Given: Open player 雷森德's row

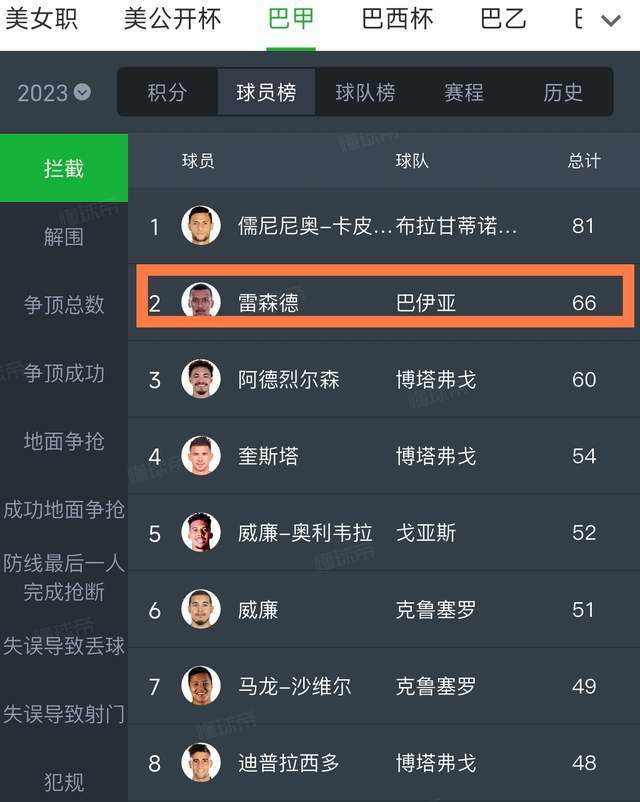Looking at the screenshot, I should click(384, 302).
